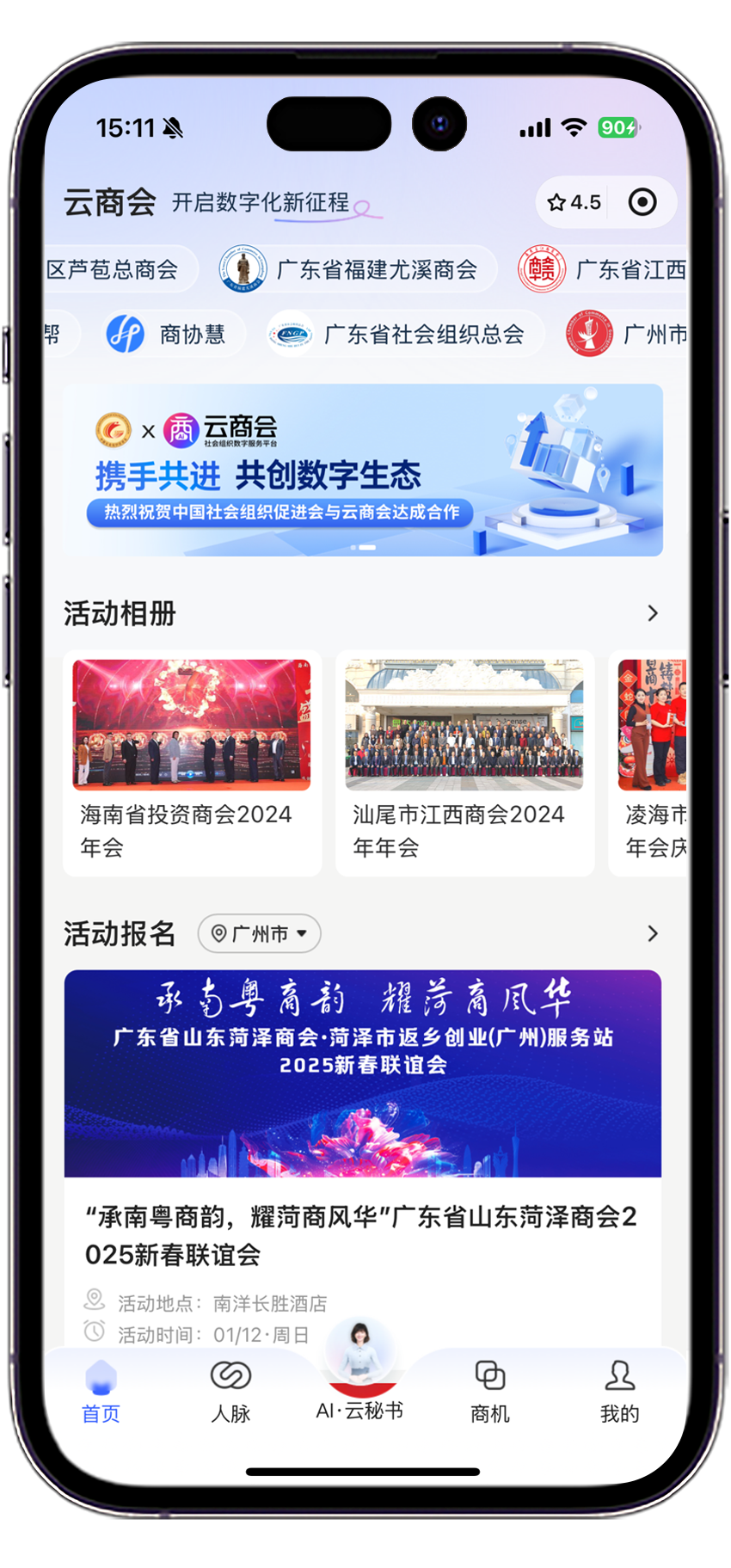This screenshot has width=731, height=1568.
Task: Tap the mini program close circle icon
Action: (642, 203)
